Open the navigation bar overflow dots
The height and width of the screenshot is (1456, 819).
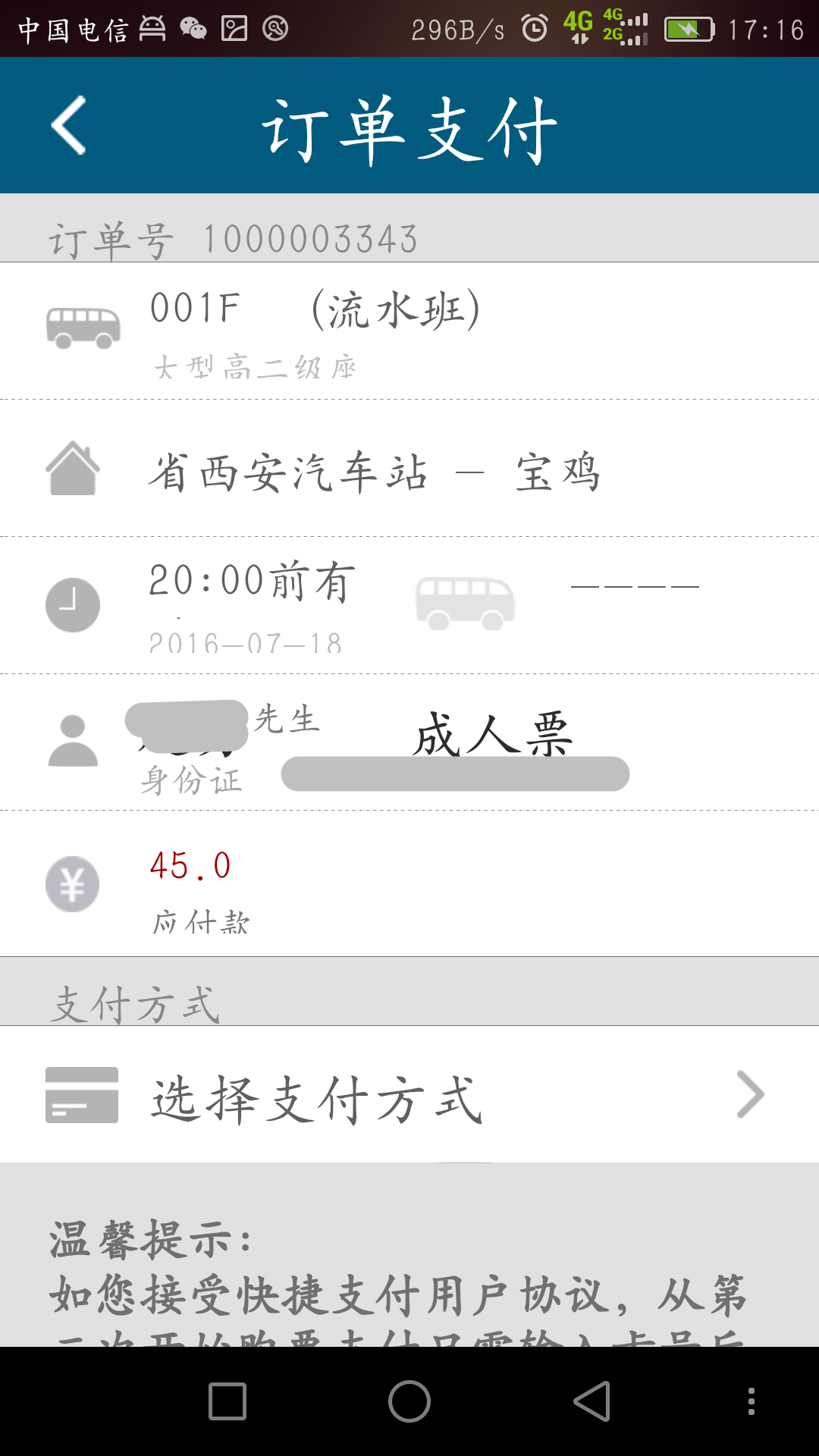pos(751,1401)
